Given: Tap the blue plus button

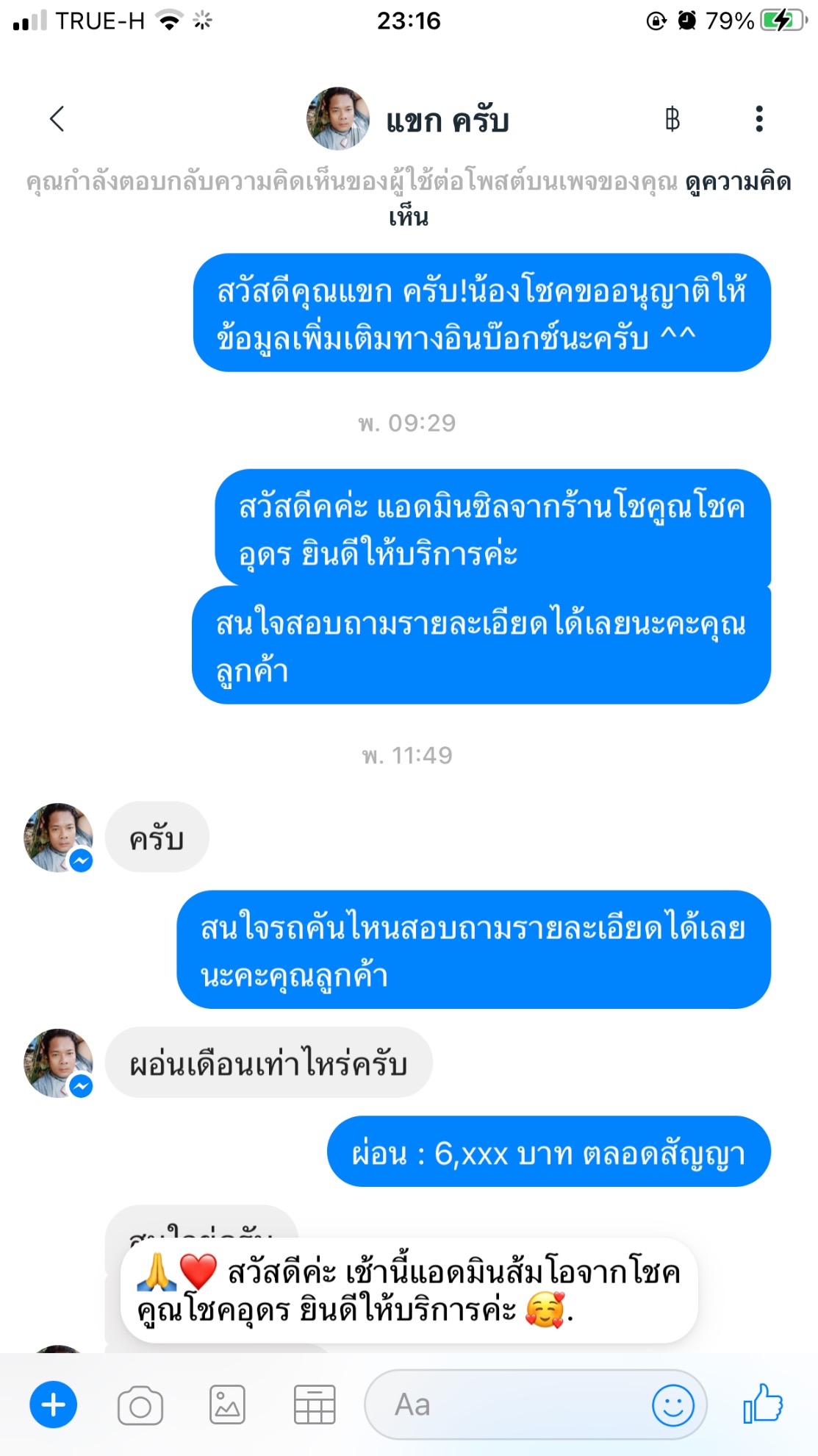Looking at the screenshot, I should [x=53, y=1405].
